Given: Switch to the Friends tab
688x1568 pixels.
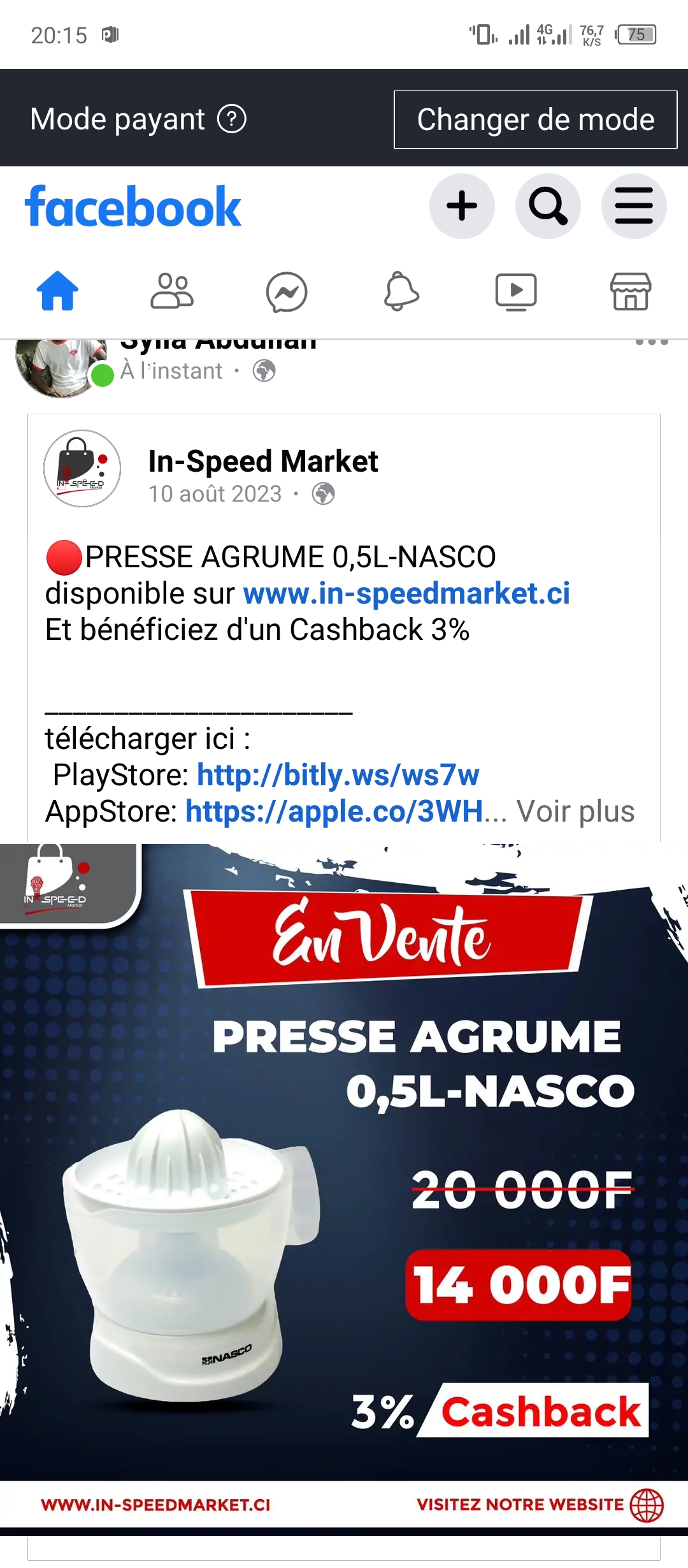Looking at the screenshot, I should click(x=172, y=291).
